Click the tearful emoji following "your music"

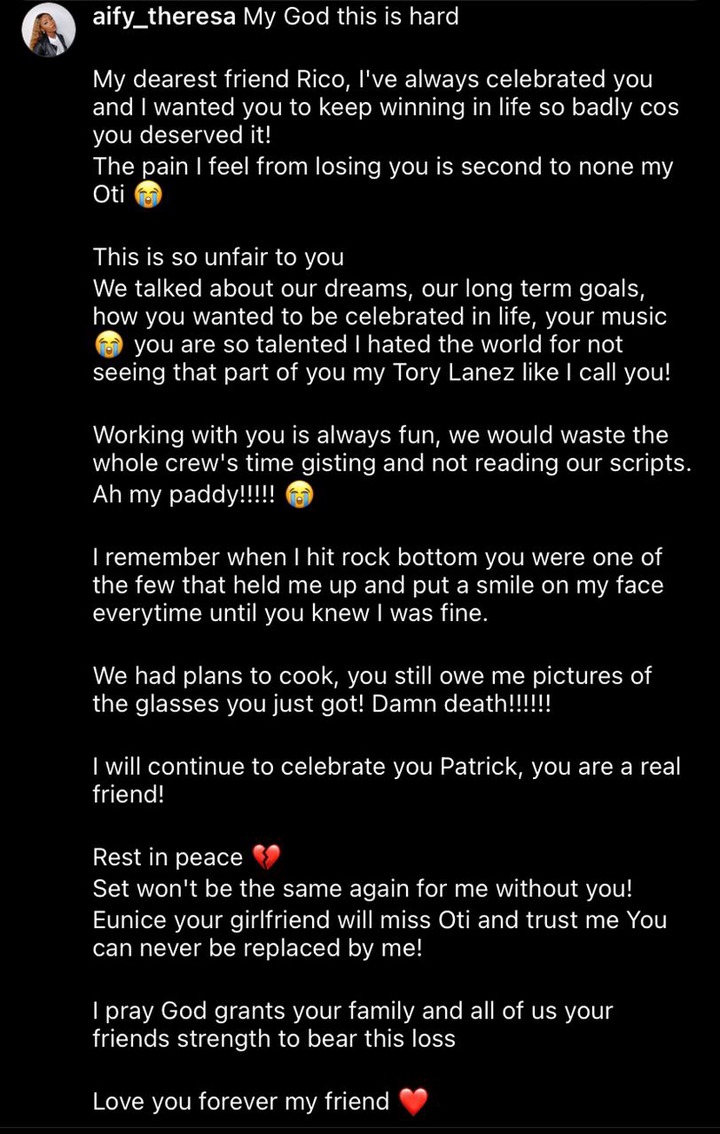107,344
